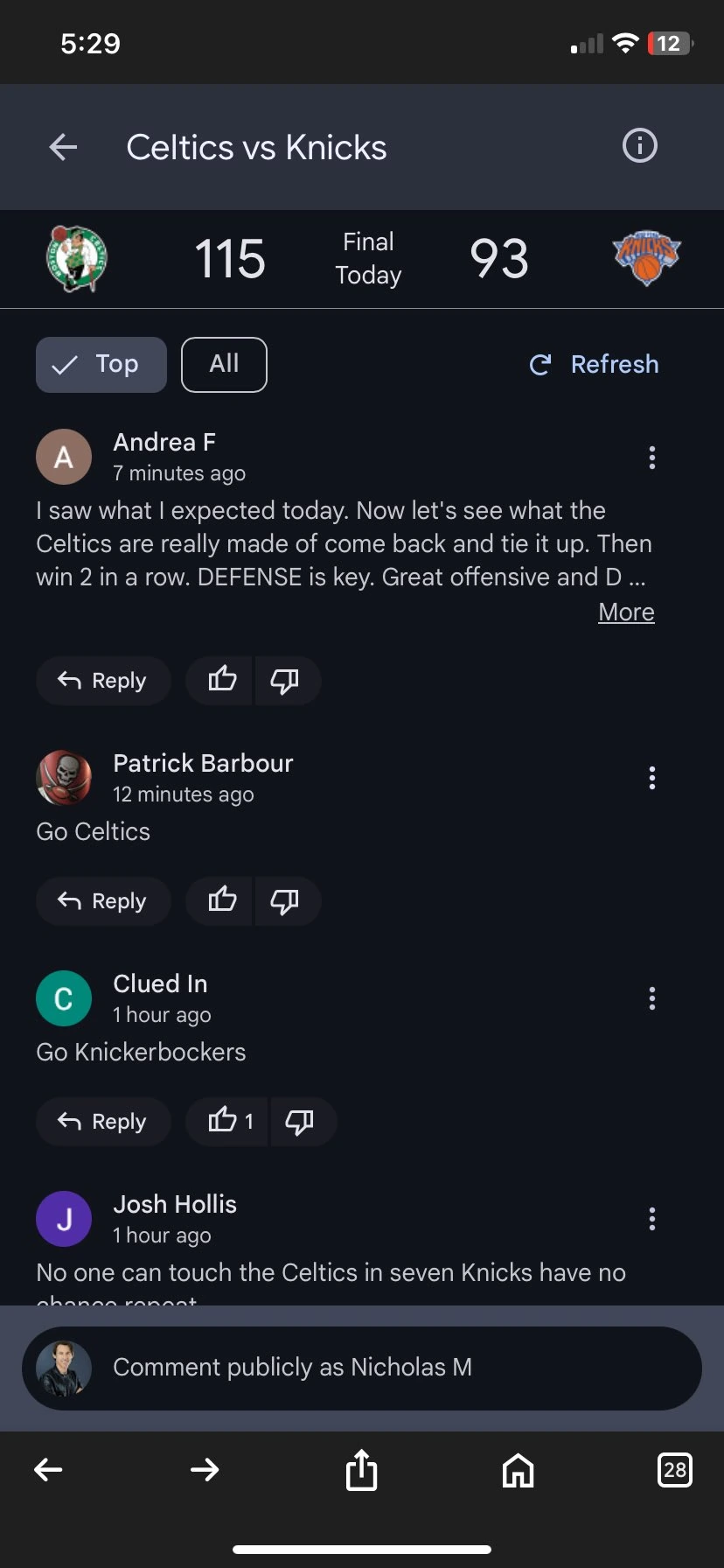
Task: Refresh the comments
Action: click(x=595, y=364)
